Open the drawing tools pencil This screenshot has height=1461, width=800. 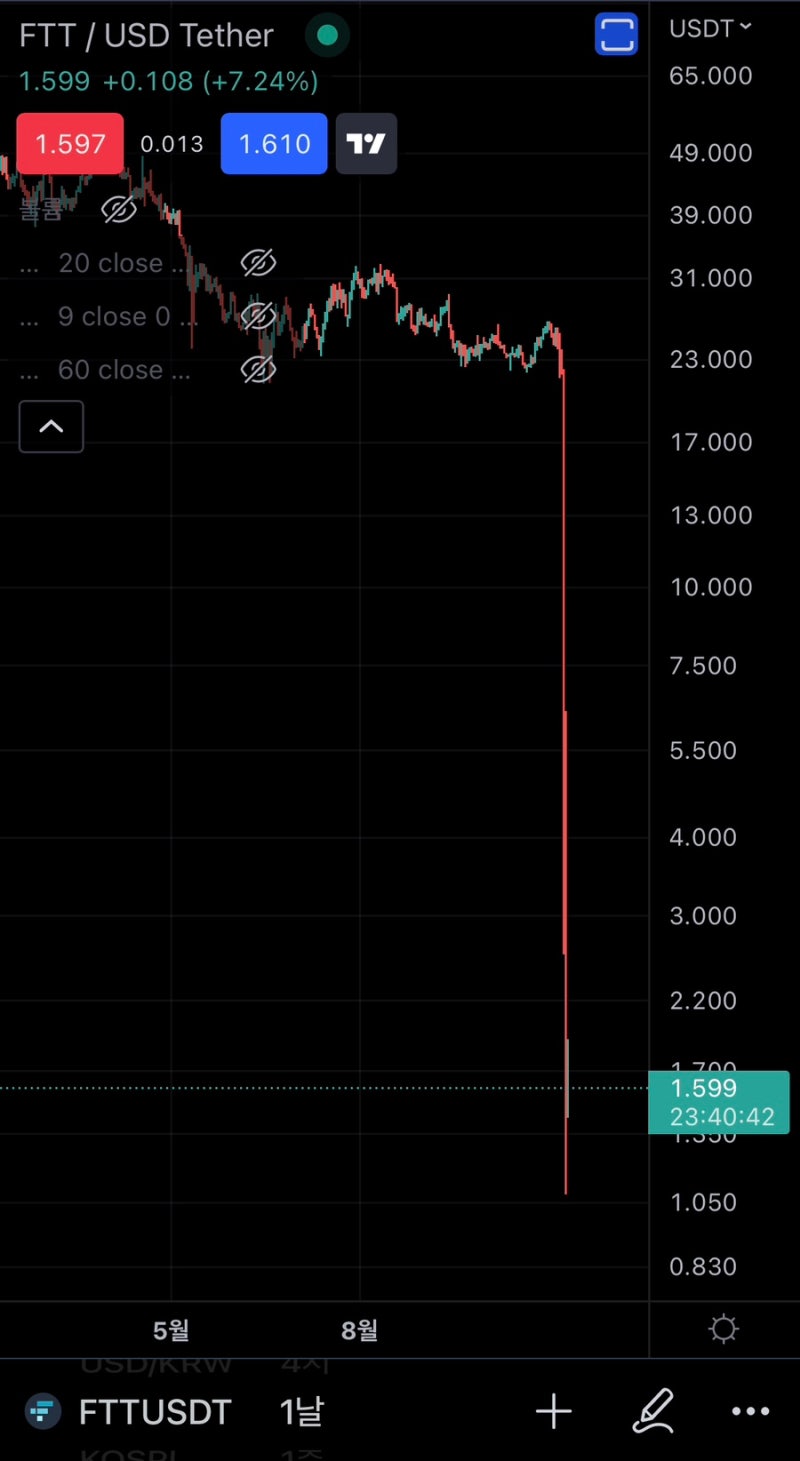654,1411
